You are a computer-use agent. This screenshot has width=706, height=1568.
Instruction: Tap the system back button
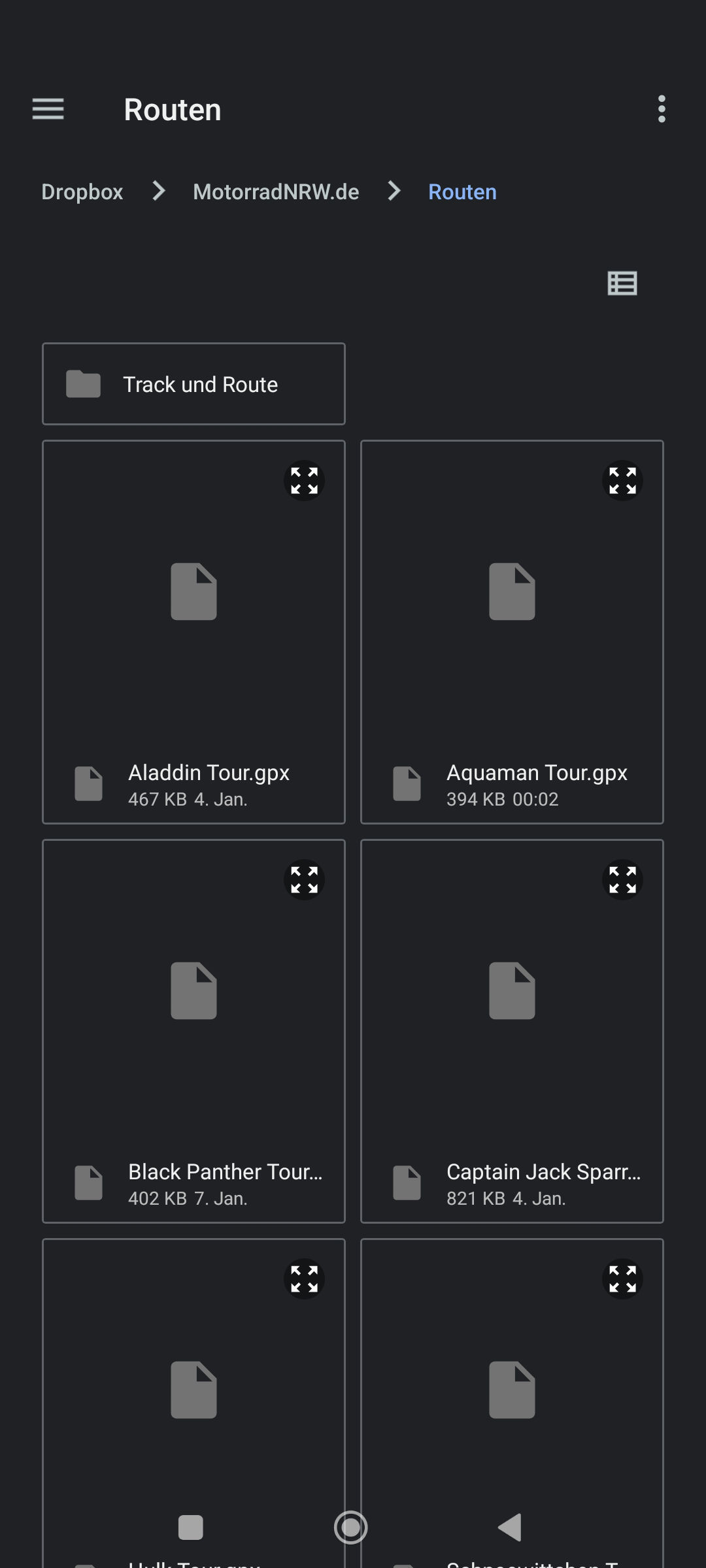click(x=510, y=1527)
